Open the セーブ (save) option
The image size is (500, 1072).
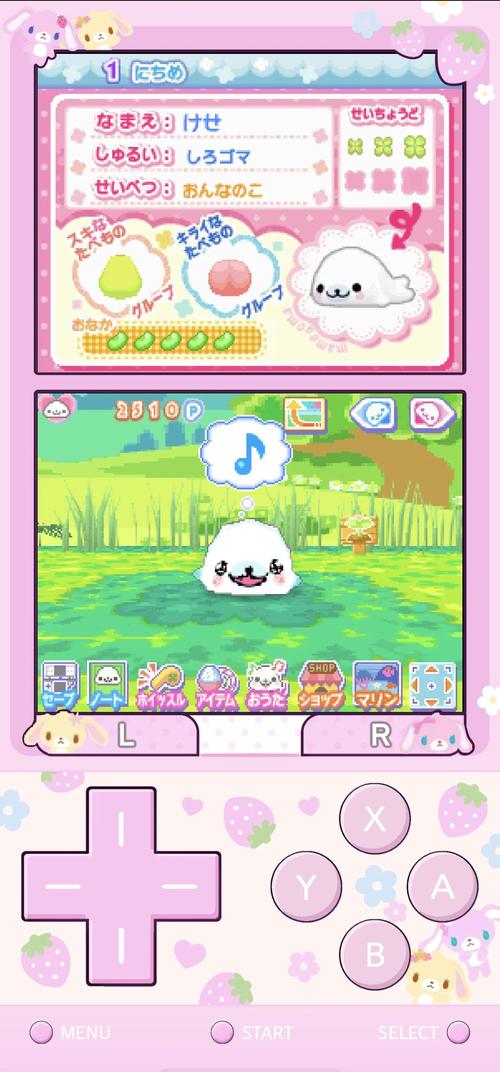coord(60,685)
